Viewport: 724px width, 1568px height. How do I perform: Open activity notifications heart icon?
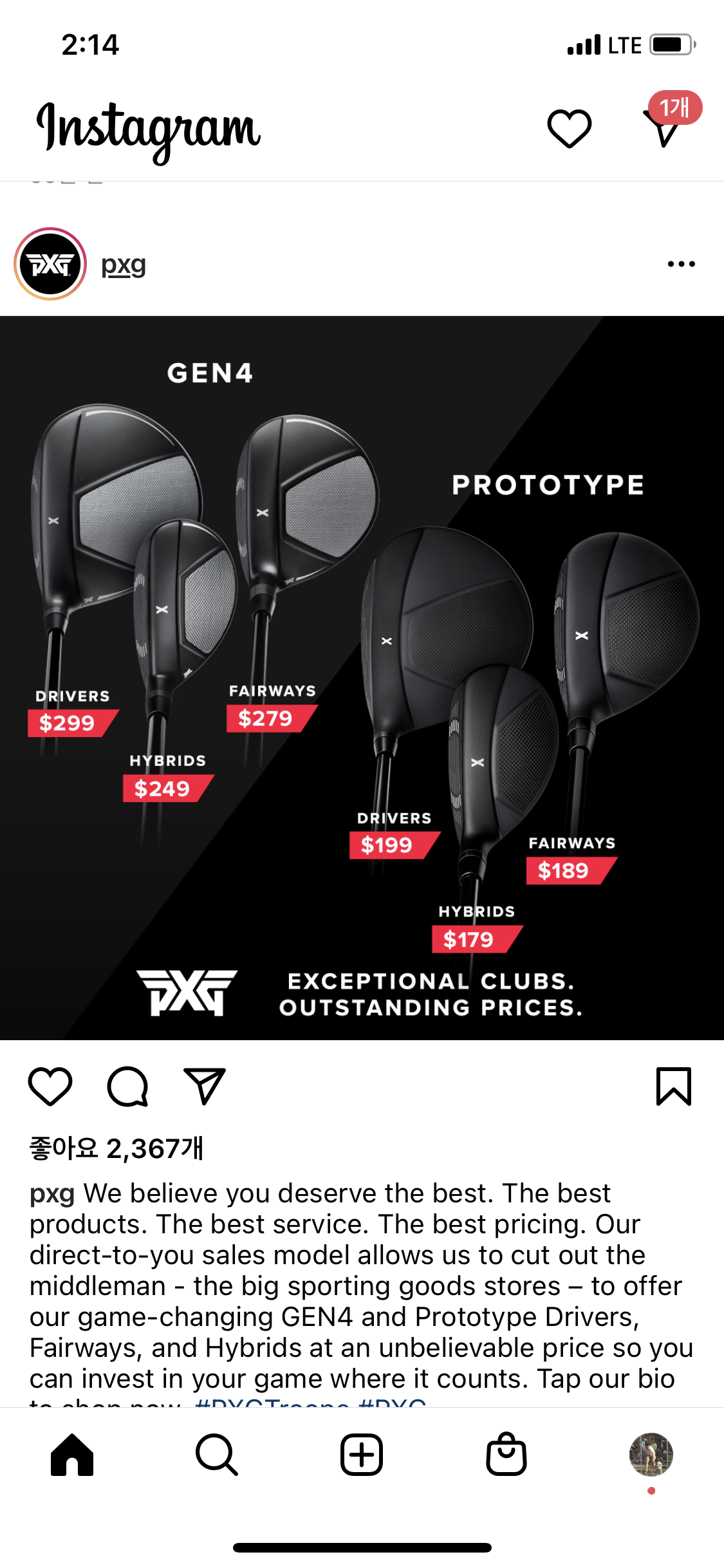click(569, 128)
